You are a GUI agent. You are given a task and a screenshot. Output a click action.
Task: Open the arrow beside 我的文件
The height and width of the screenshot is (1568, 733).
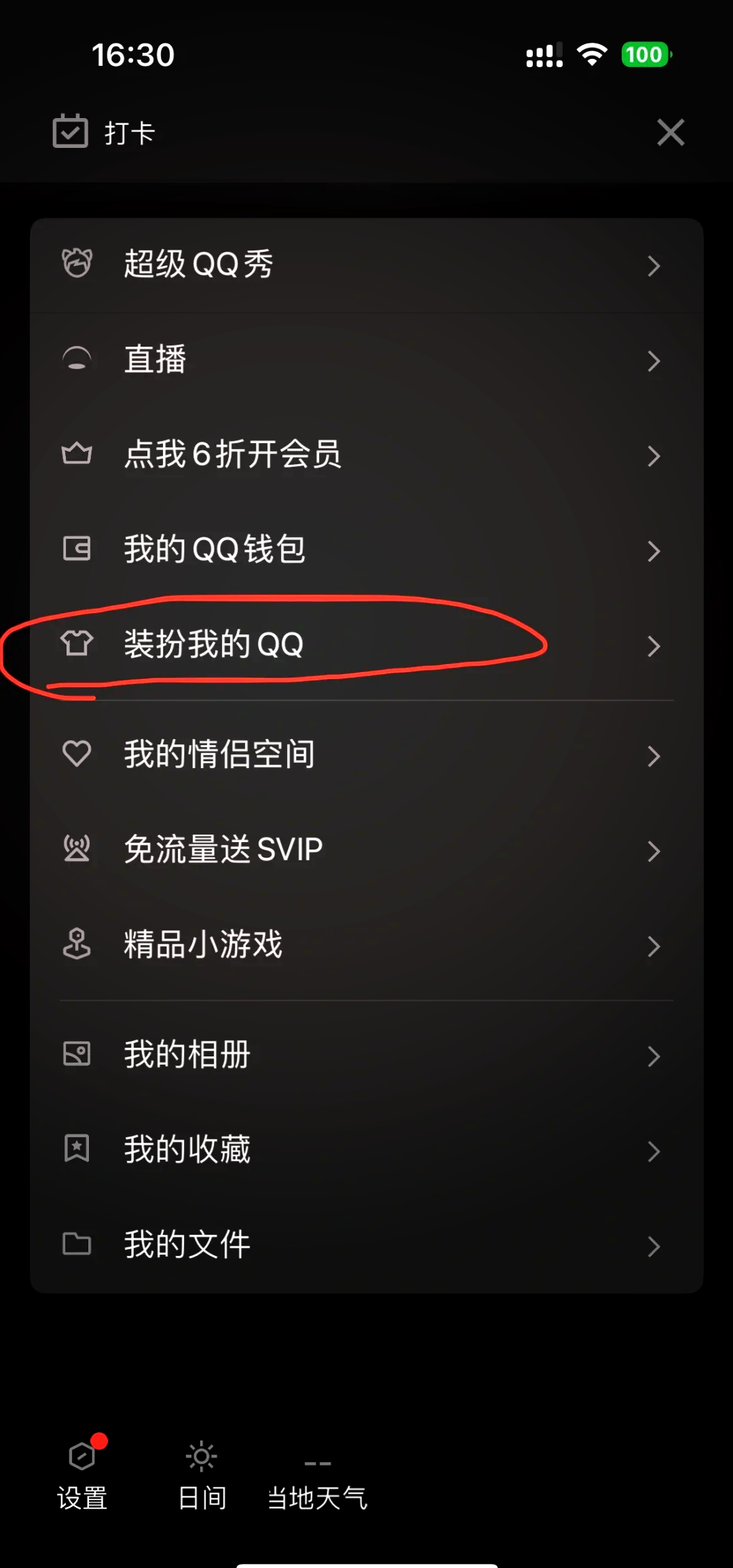coord(654,1244)
